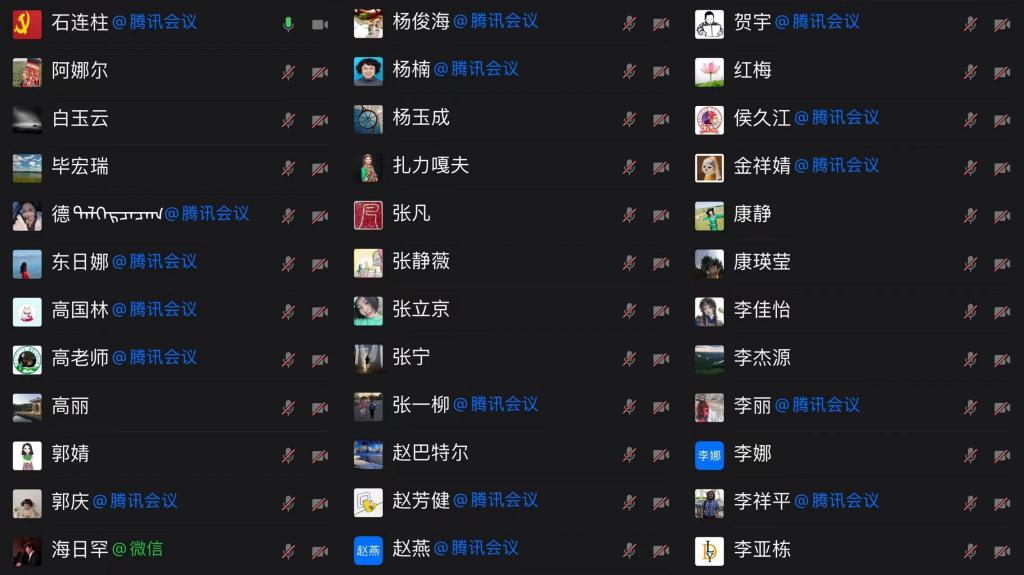Select participant 贺宇
Screen dimensions: 1024x575
tap(752, 22)
